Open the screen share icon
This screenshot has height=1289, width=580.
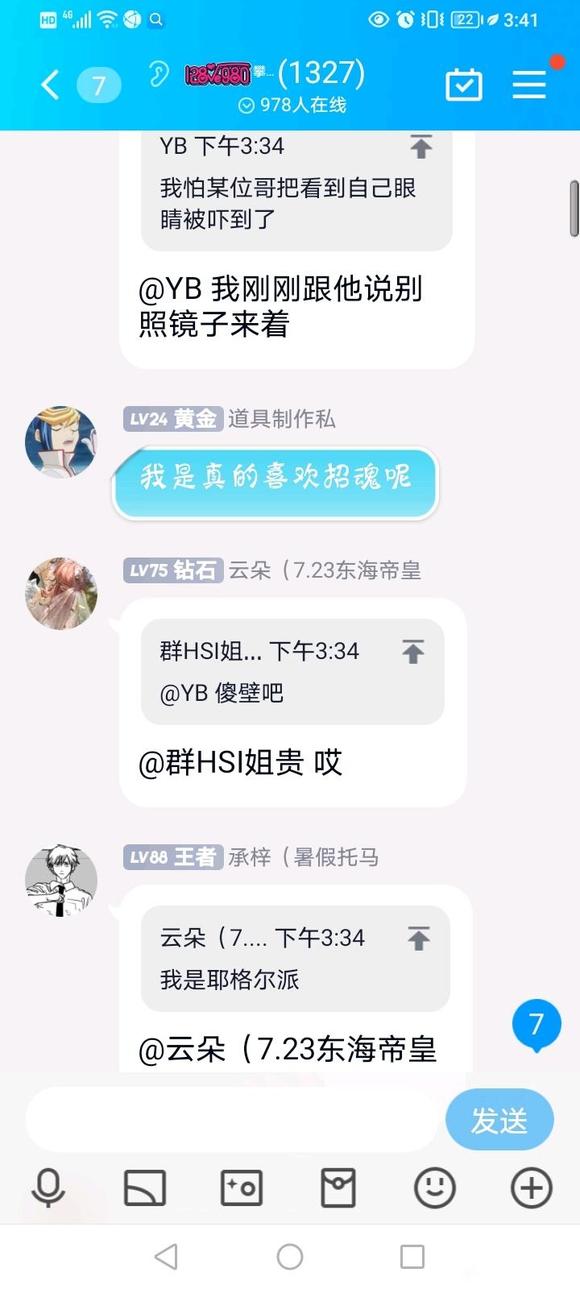[x=145, y=1188]
